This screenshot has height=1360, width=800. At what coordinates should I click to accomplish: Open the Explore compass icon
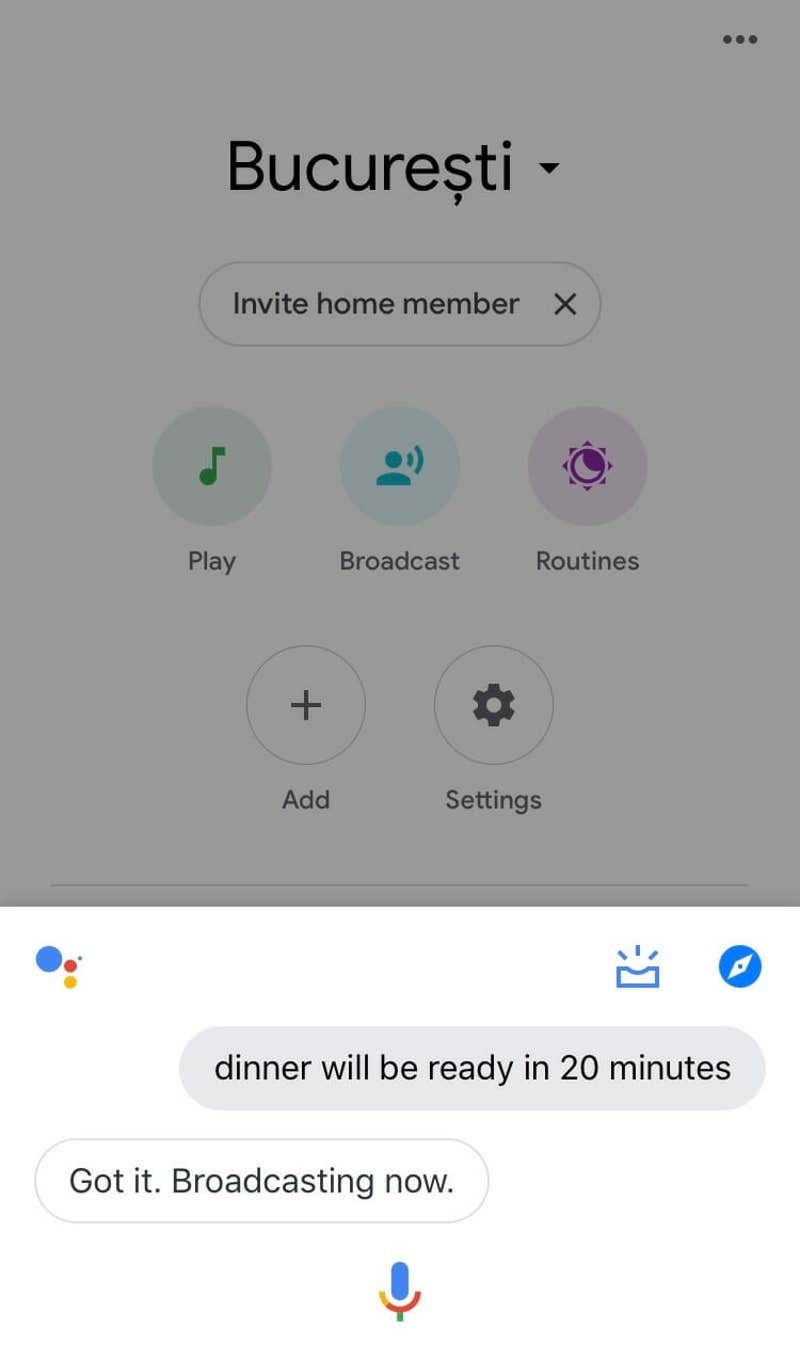point(740,966)
